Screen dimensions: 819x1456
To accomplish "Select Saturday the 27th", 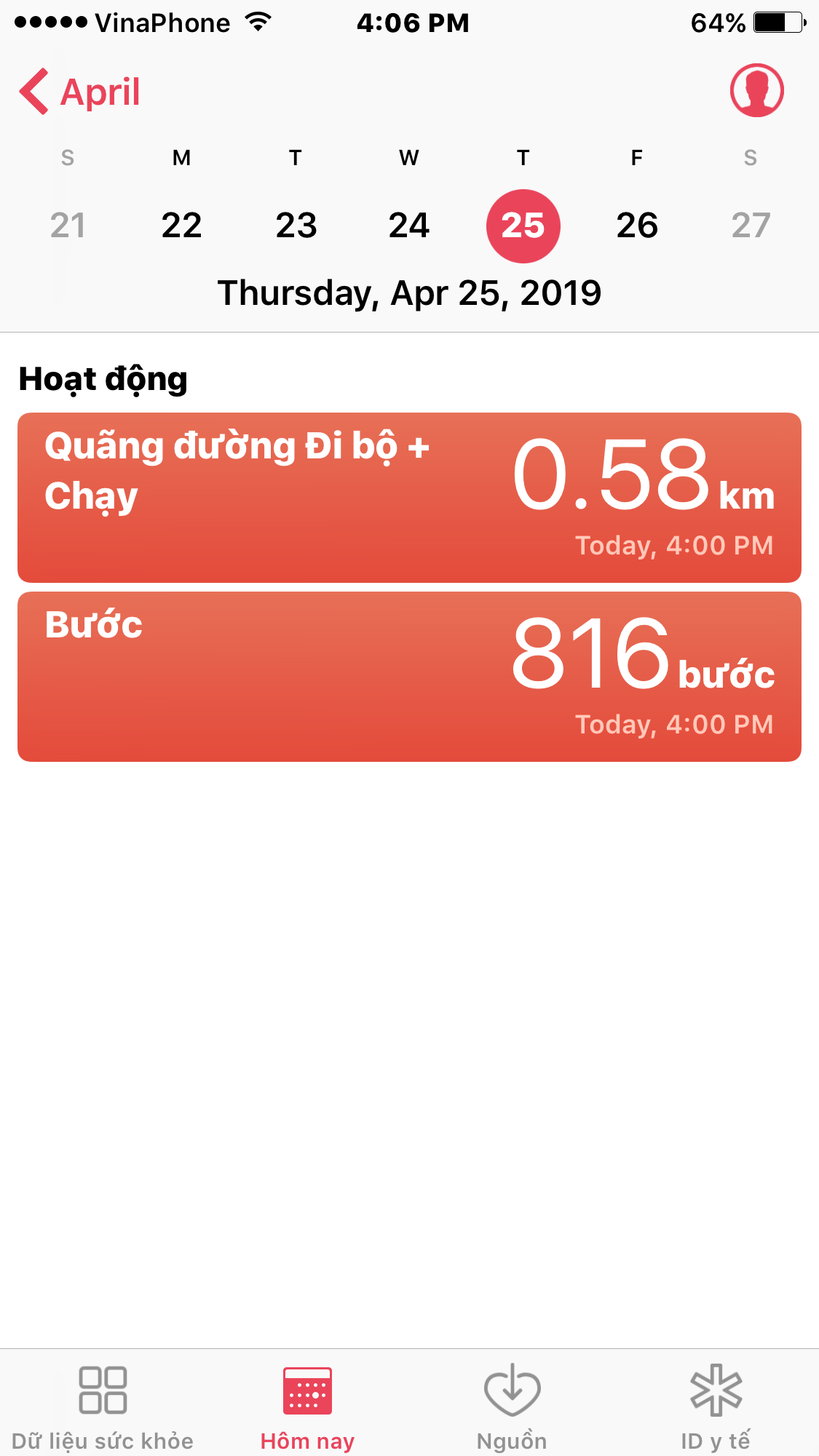I will pyautogui.click(x=751, y=226).
